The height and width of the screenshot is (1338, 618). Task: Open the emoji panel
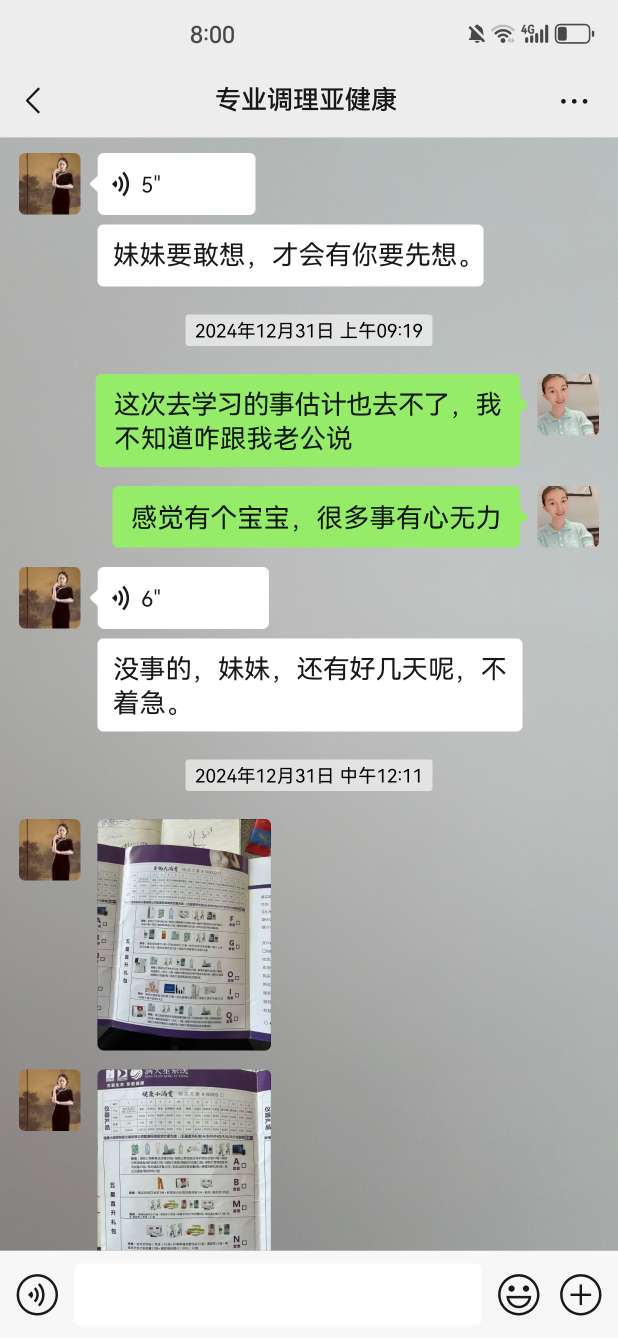pos(518,1295)
